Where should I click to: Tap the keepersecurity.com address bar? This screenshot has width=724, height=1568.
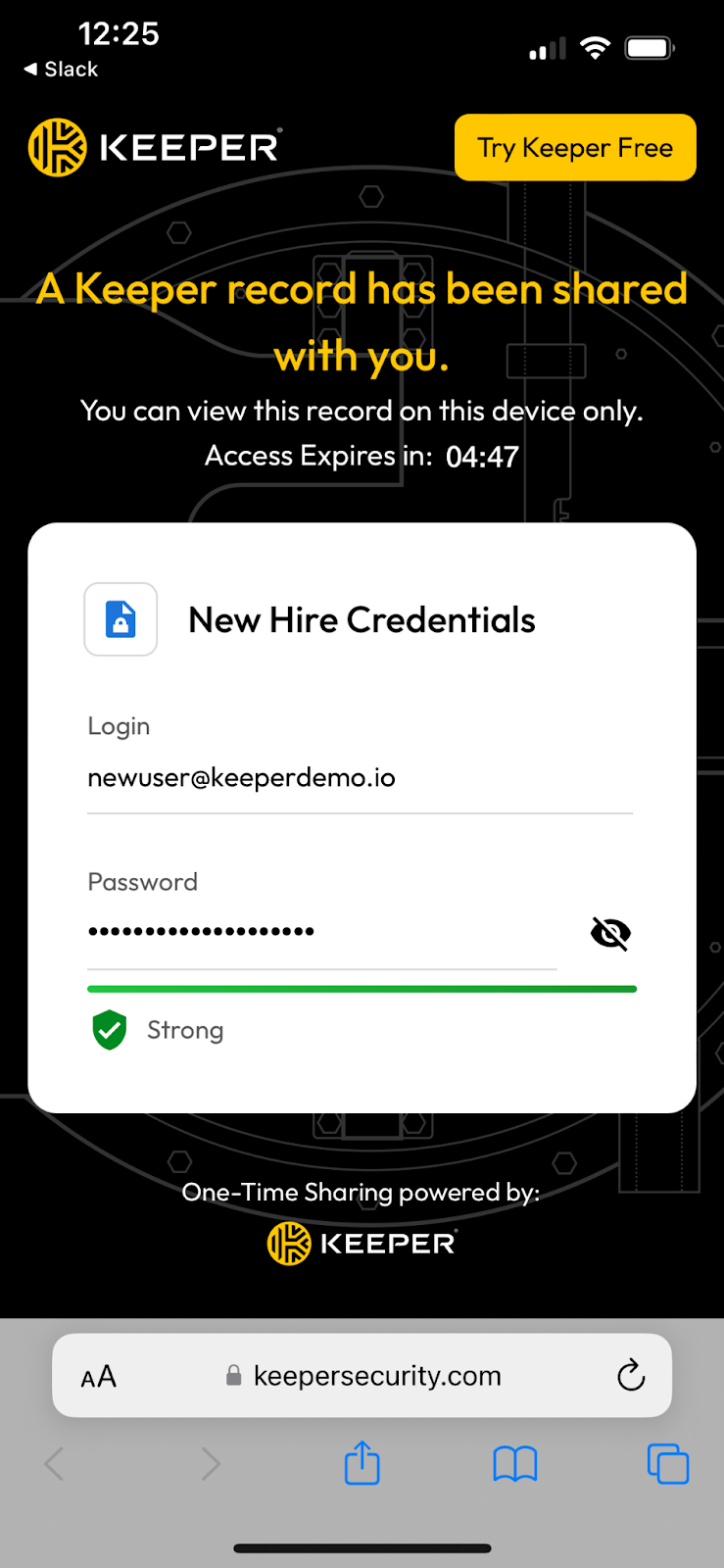(x=376, y=1376)
